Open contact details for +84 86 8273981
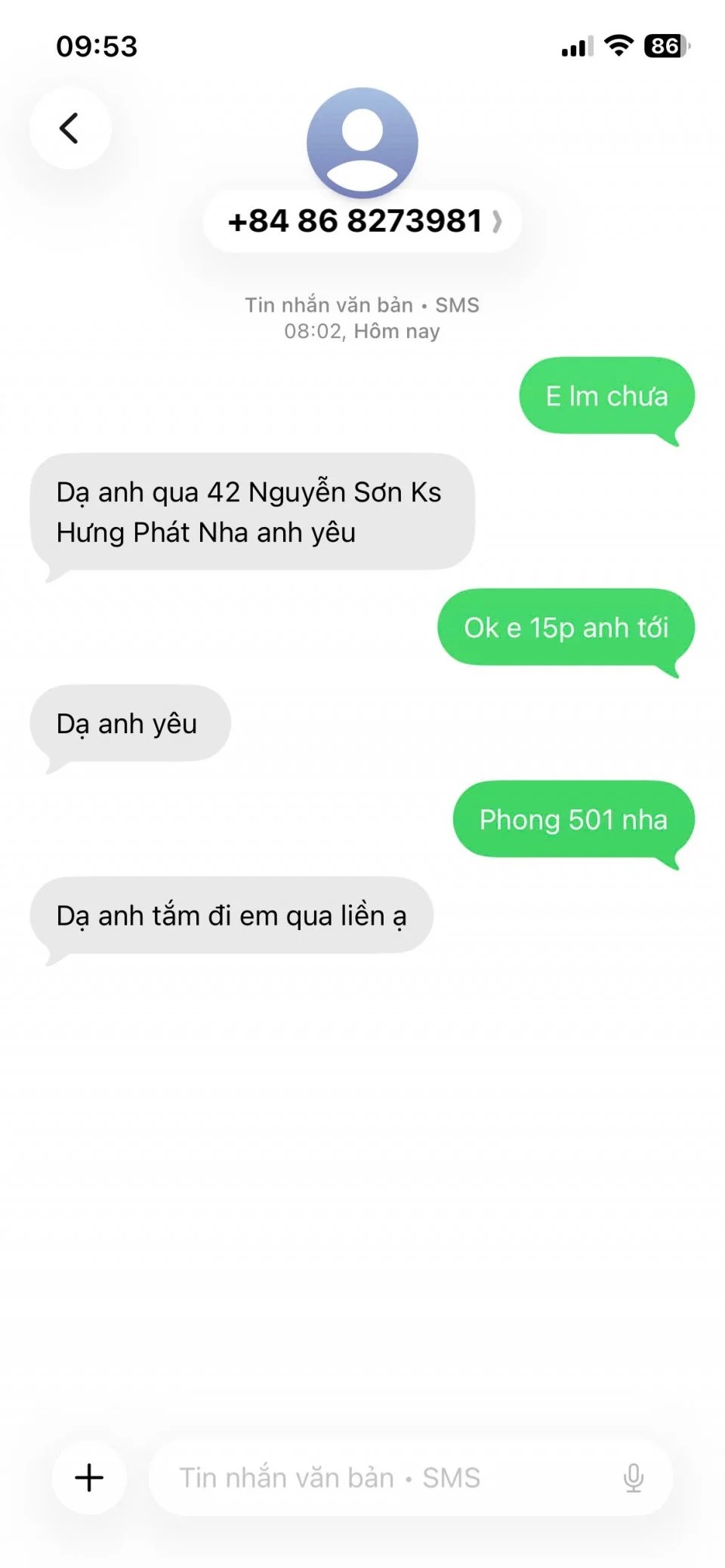The image size is (725, 1568). [362, 221]
